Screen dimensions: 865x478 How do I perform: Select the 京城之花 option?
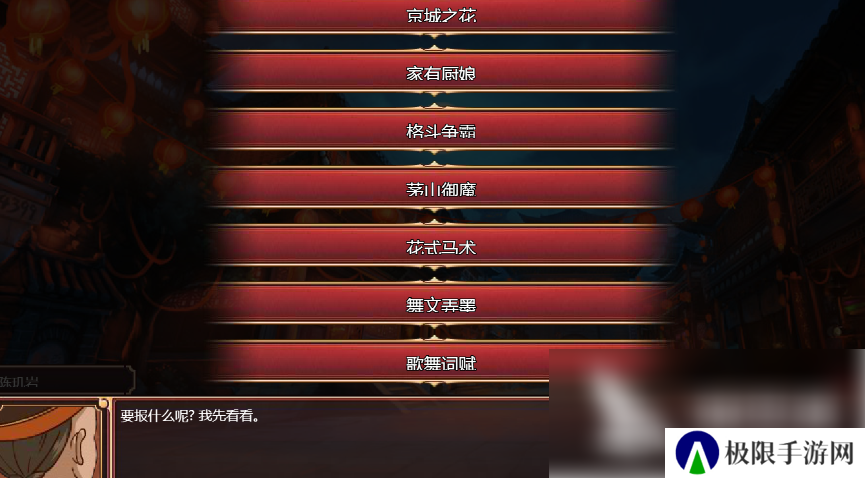click(x=441, y=15)
